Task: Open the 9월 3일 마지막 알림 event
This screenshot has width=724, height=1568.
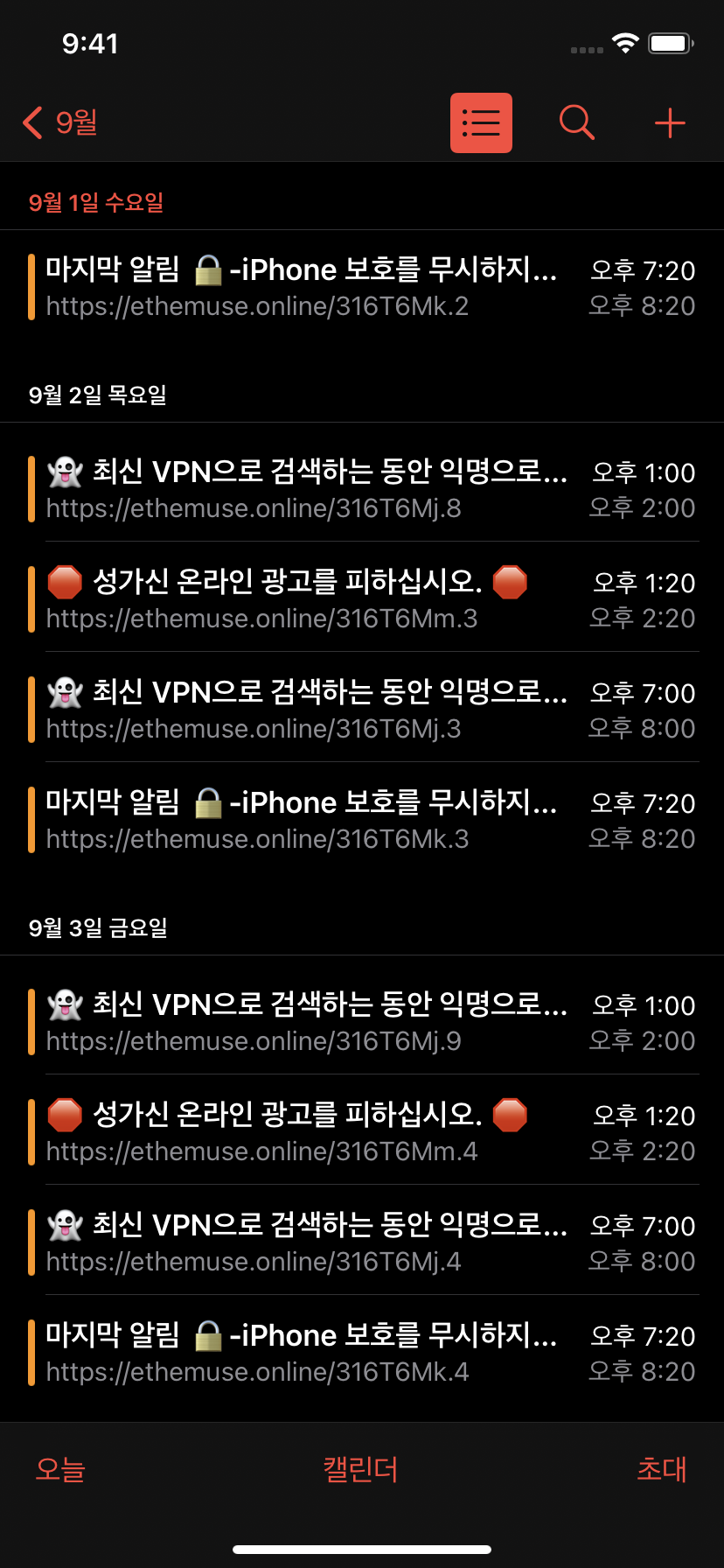Action: [362, 1353]
